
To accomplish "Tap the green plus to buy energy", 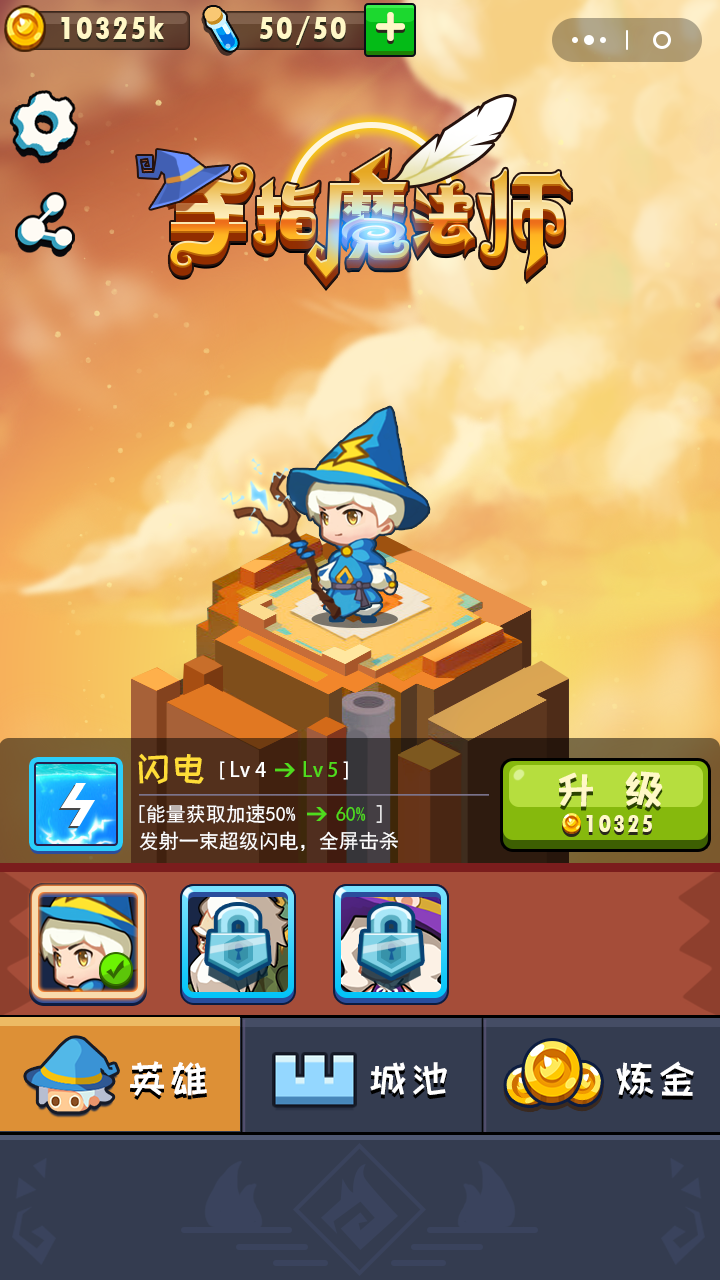I will (x=389, y=31).
